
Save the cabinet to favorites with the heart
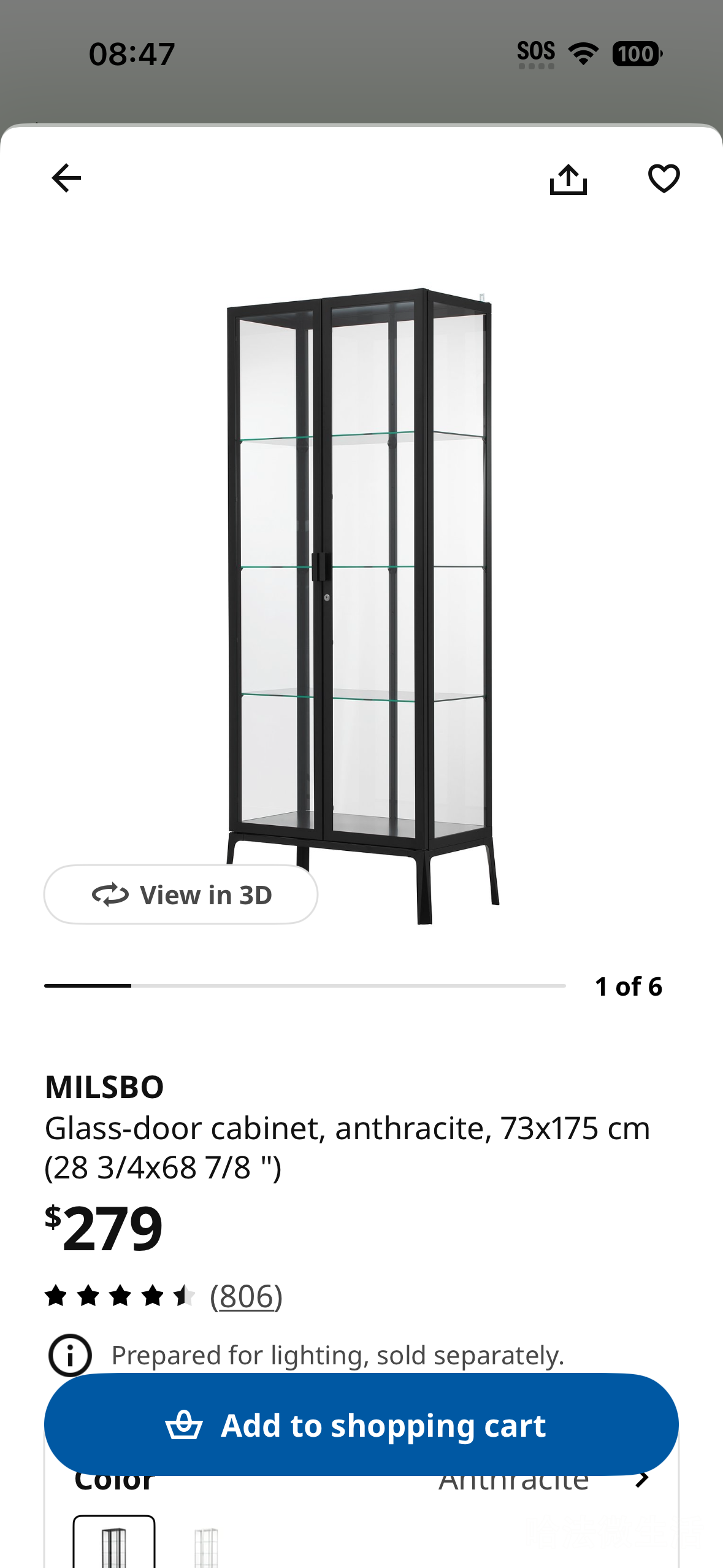(664, 179)
